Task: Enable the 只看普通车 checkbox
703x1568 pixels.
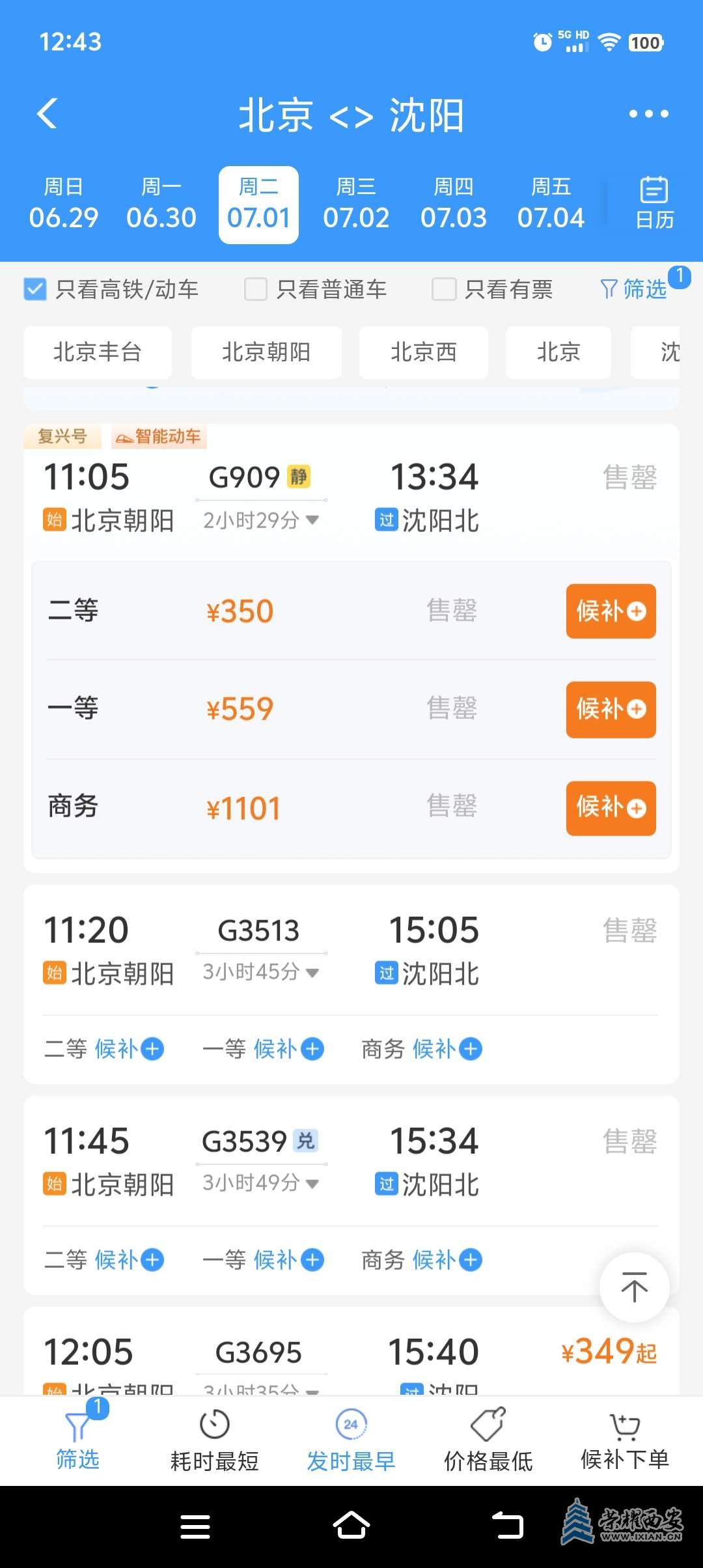Action: click(256, 289)
